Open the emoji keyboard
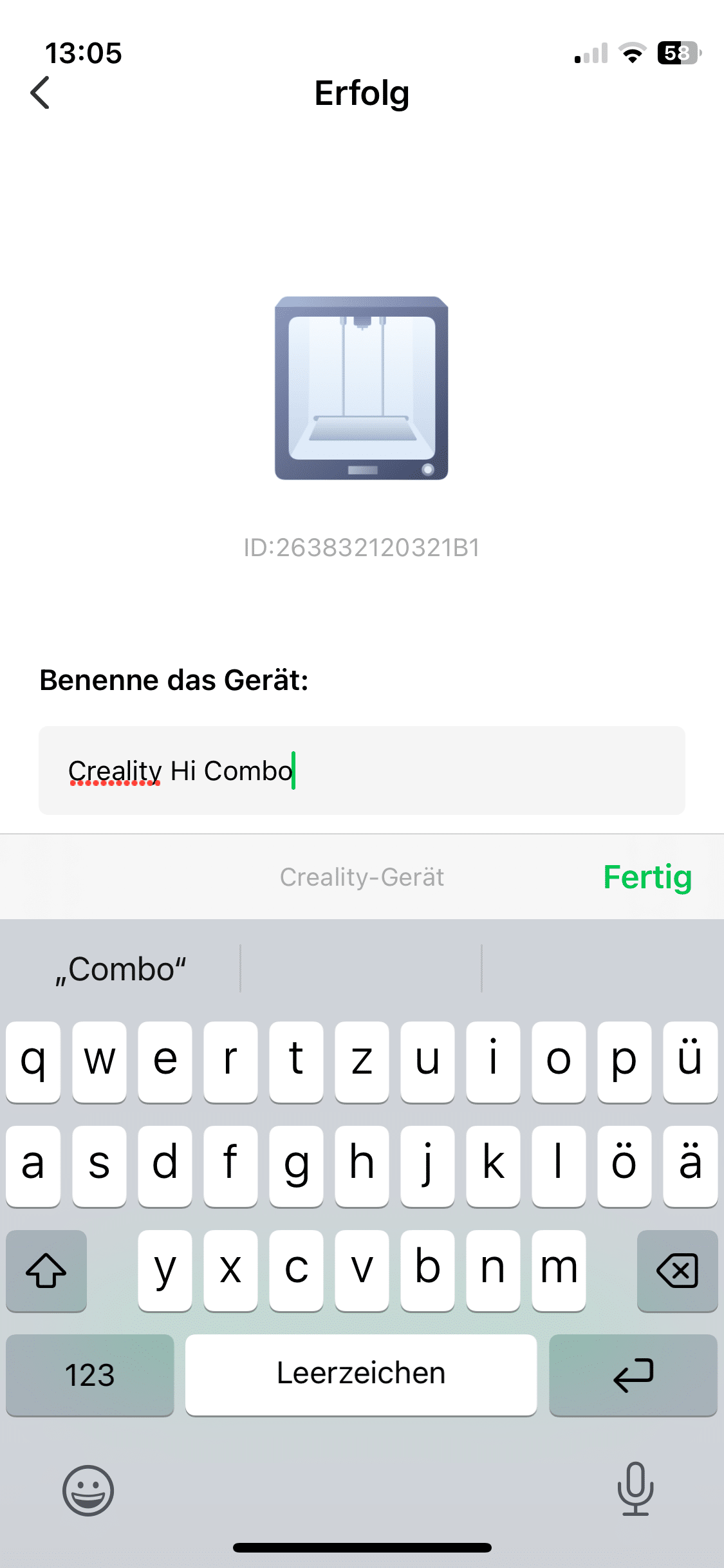Image resolution: width=724 pixels, height=1568 pixels. pyautogui.click(x=88, y=1491)
